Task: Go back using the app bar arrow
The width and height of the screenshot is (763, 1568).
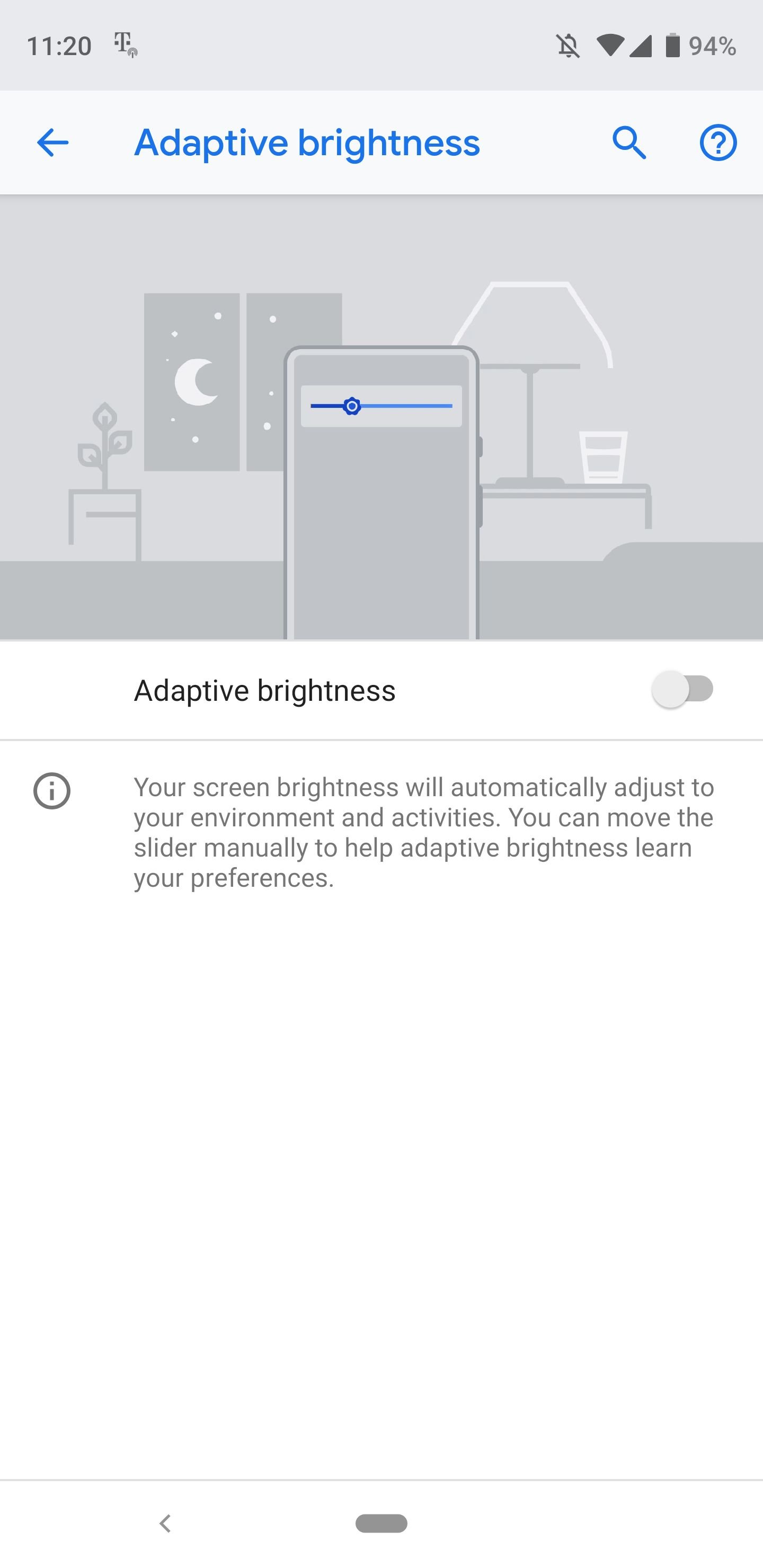Action: pos(52,143)
